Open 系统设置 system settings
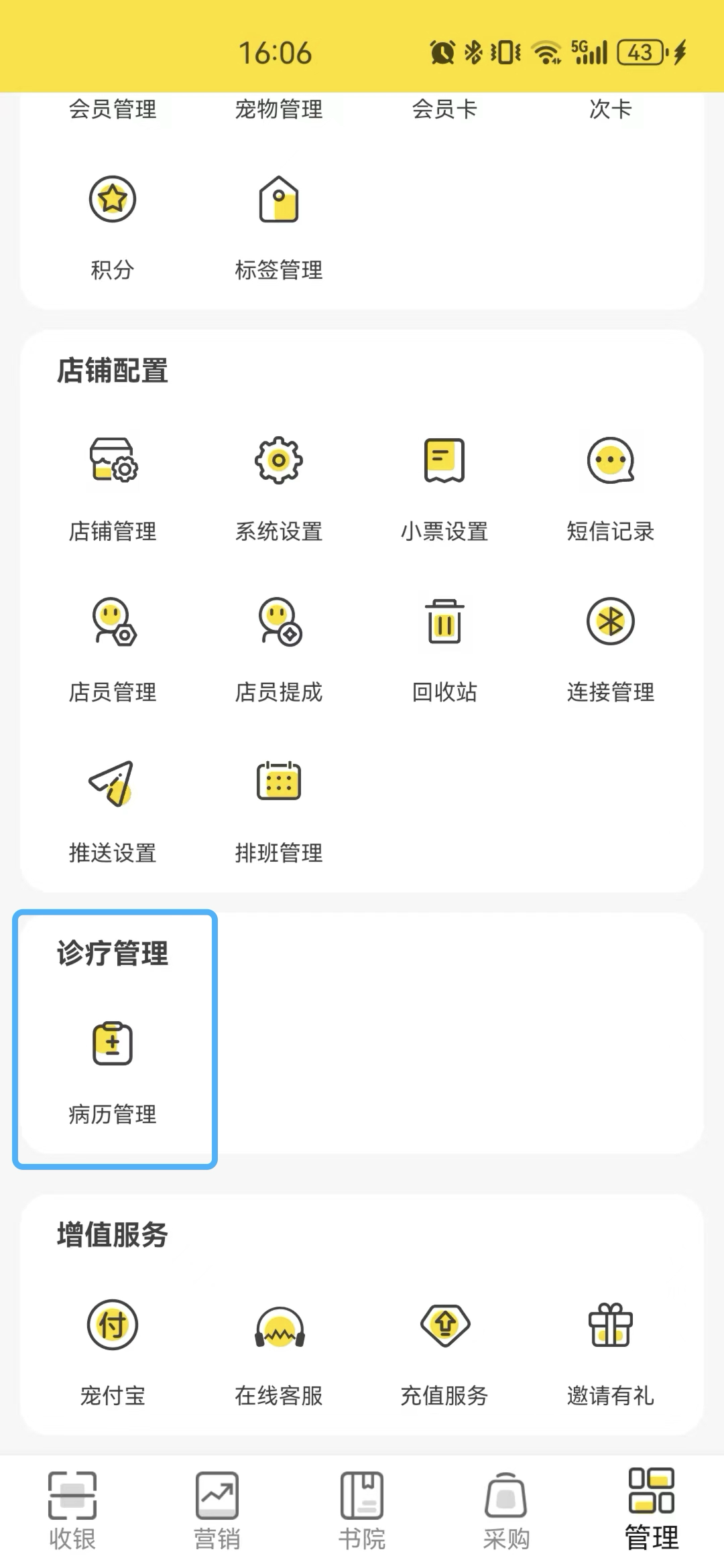724x1568 pixels. point(279,489)
